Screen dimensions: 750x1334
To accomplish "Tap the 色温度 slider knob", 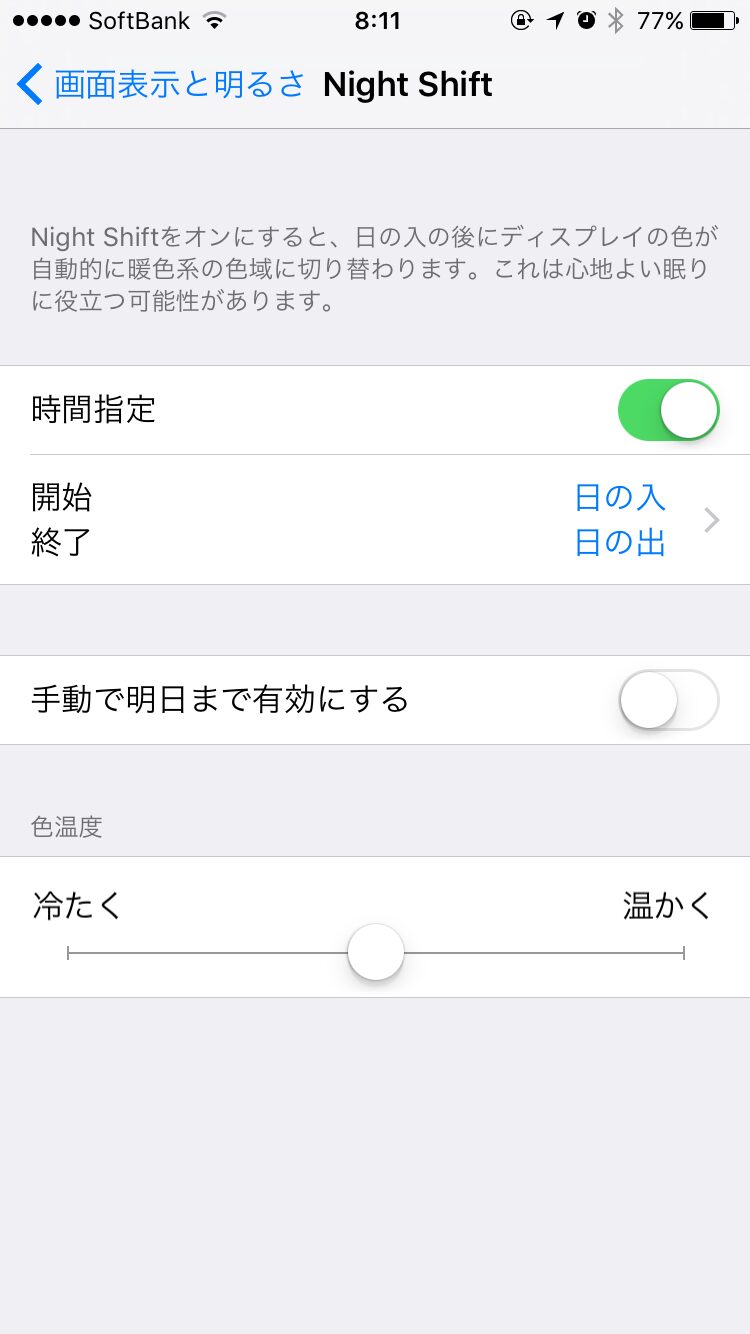I will point(376,953).
